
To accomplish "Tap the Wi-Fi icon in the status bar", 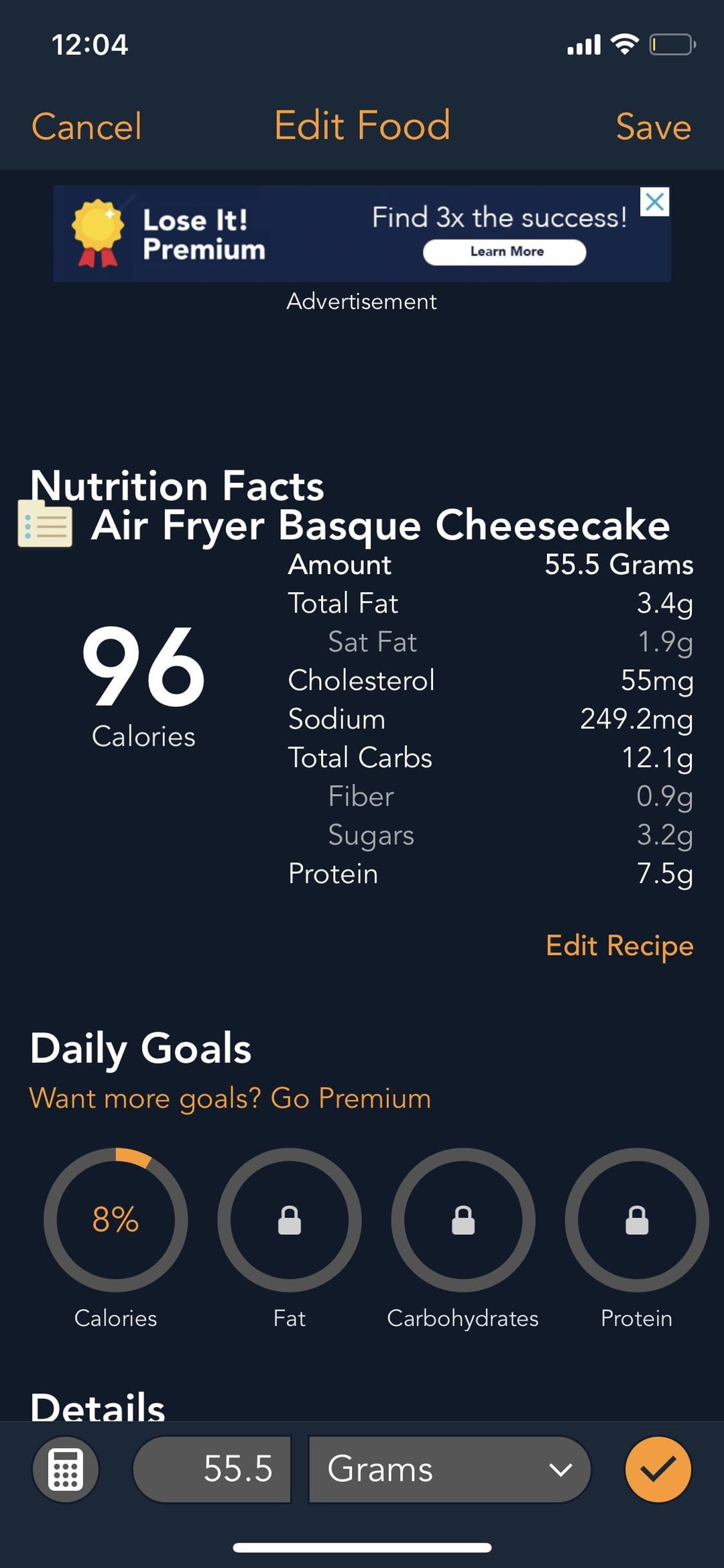I will click(625, 44).
